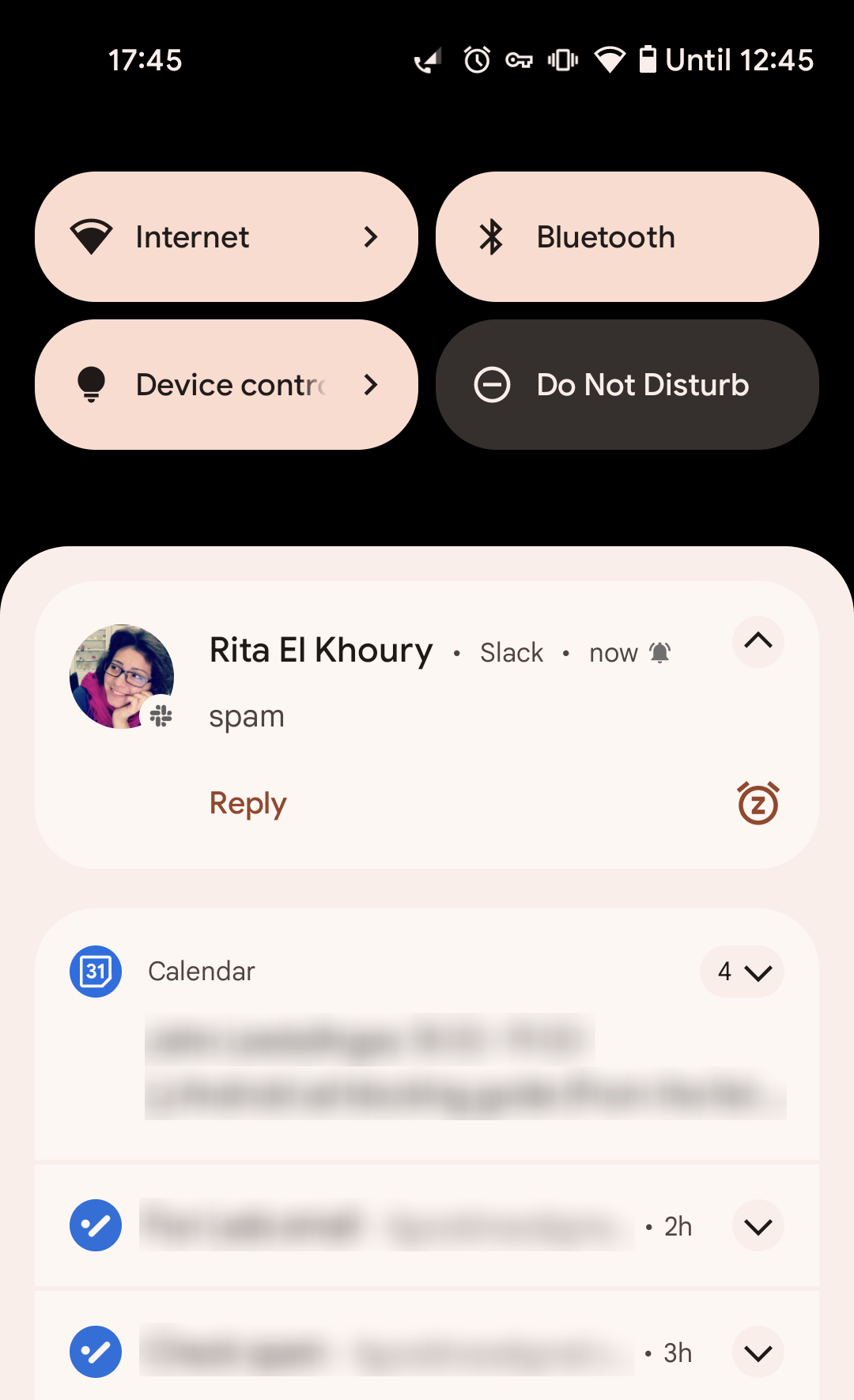Snooze the Slack notification with the clock icon
The image size is (854, 1400).
pos(758,802)
